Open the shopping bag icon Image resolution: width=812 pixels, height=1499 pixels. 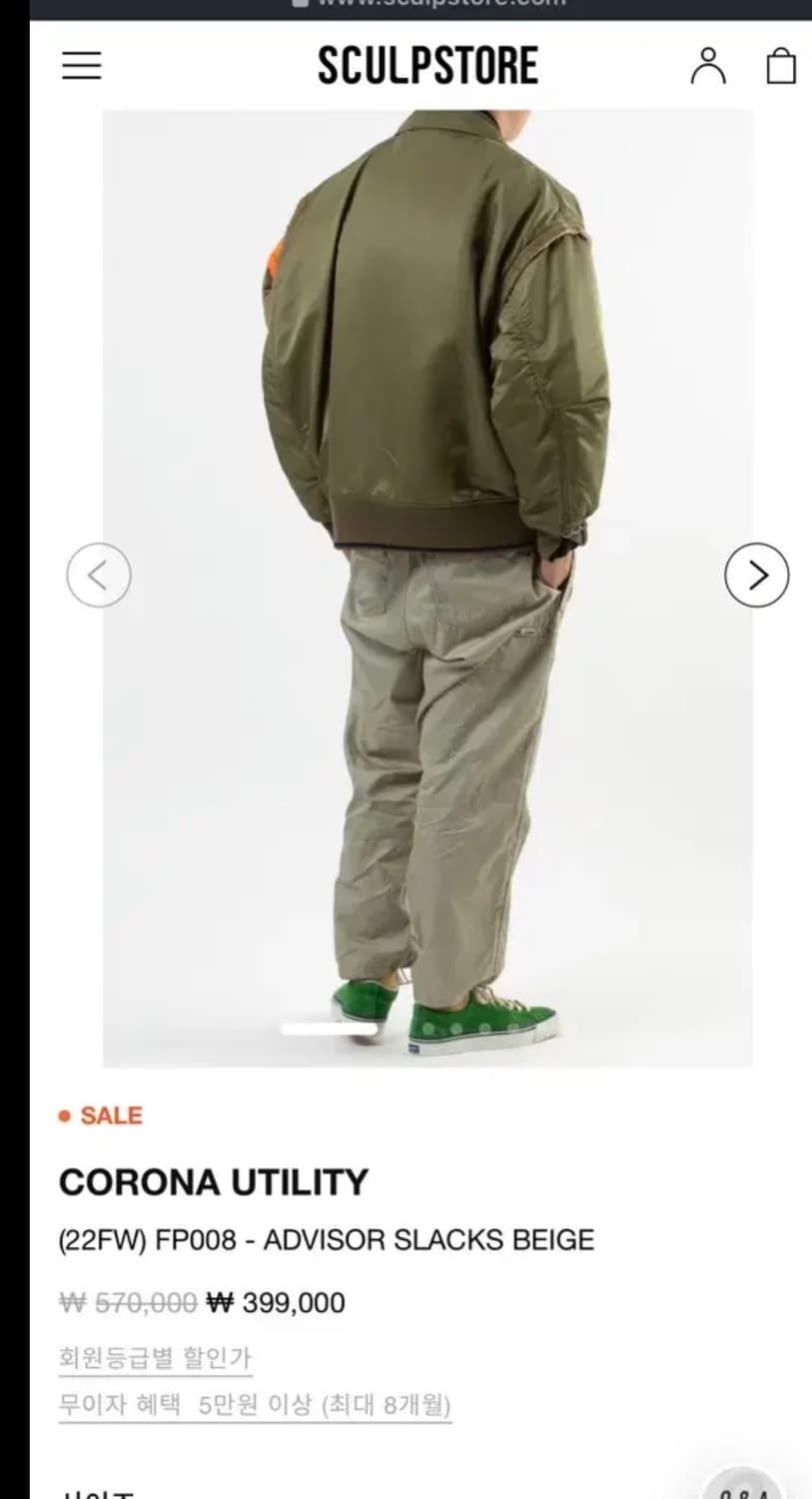(780, 66)
